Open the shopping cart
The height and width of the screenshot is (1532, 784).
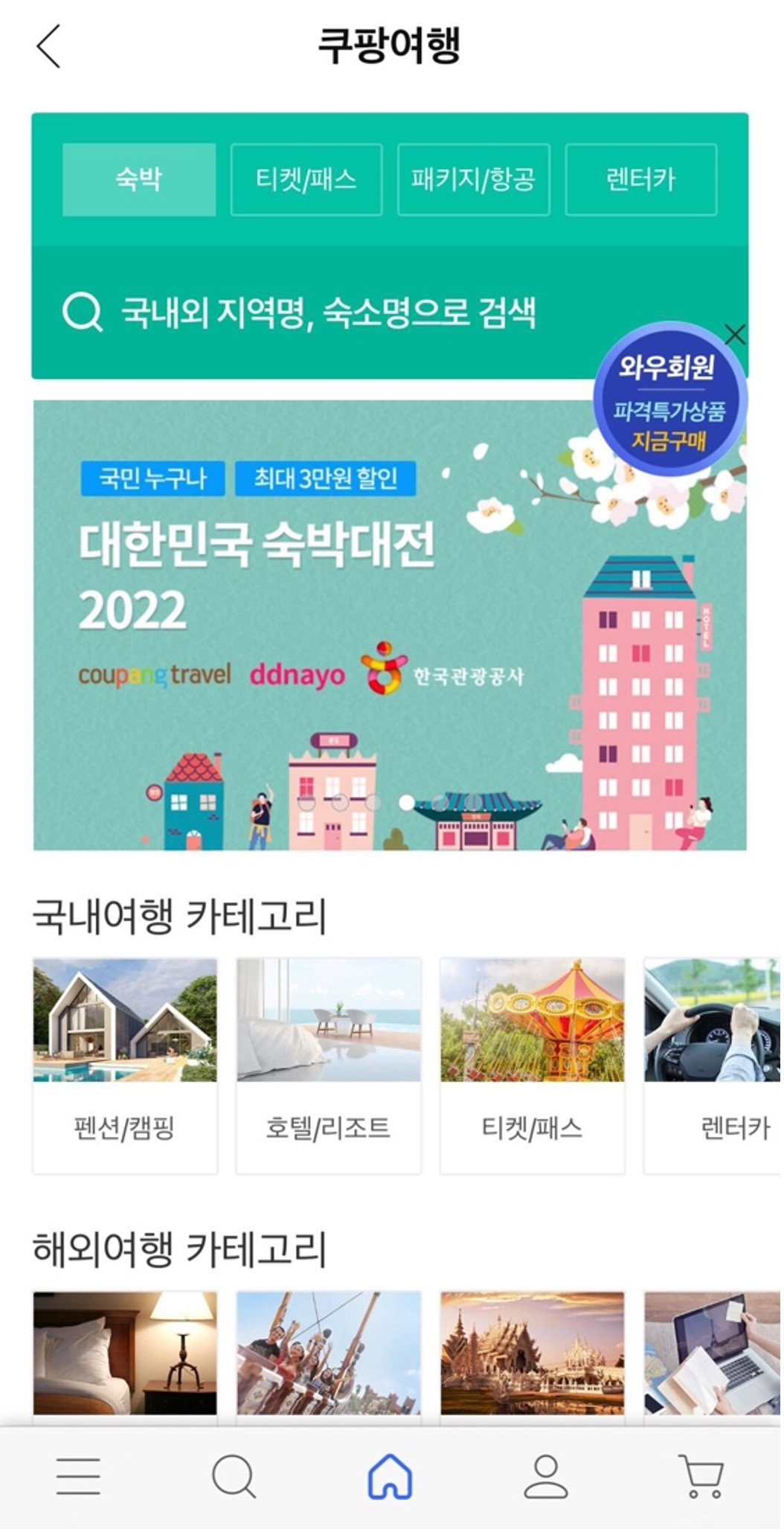701,1477
